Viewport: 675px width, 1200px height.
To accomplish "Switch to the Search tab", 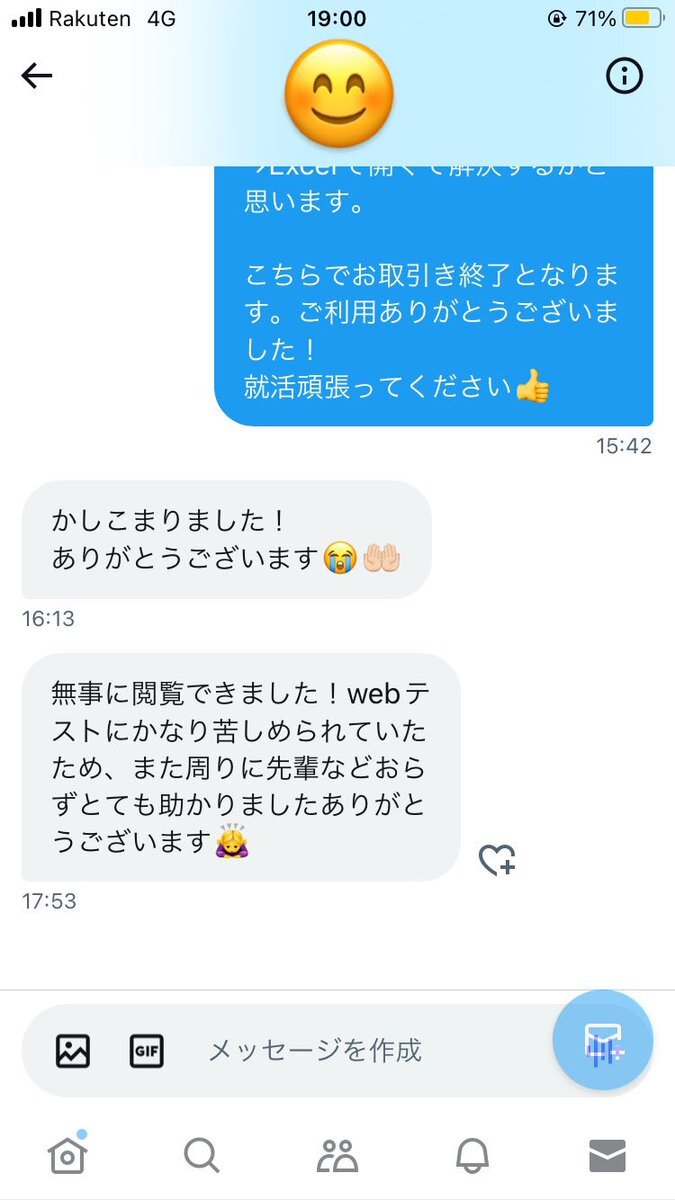I will (x=201, y=1155).
